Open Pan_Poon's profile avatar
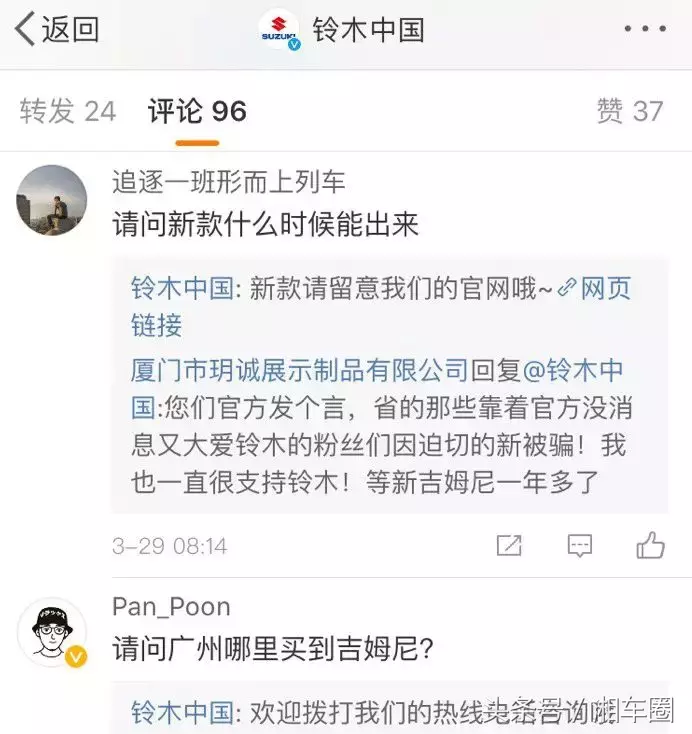 coord(51,634)
